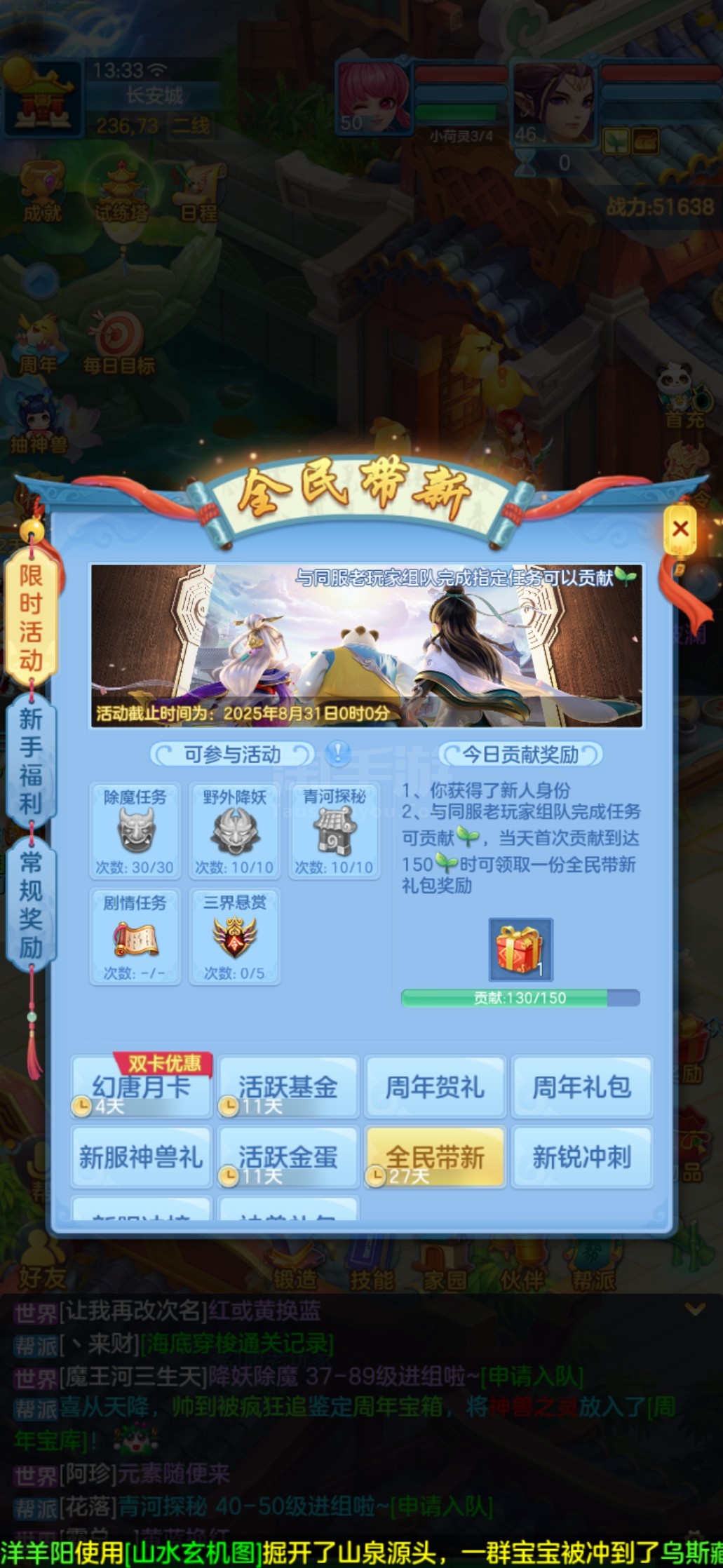Tap the red gift box reward

[520, 949]
